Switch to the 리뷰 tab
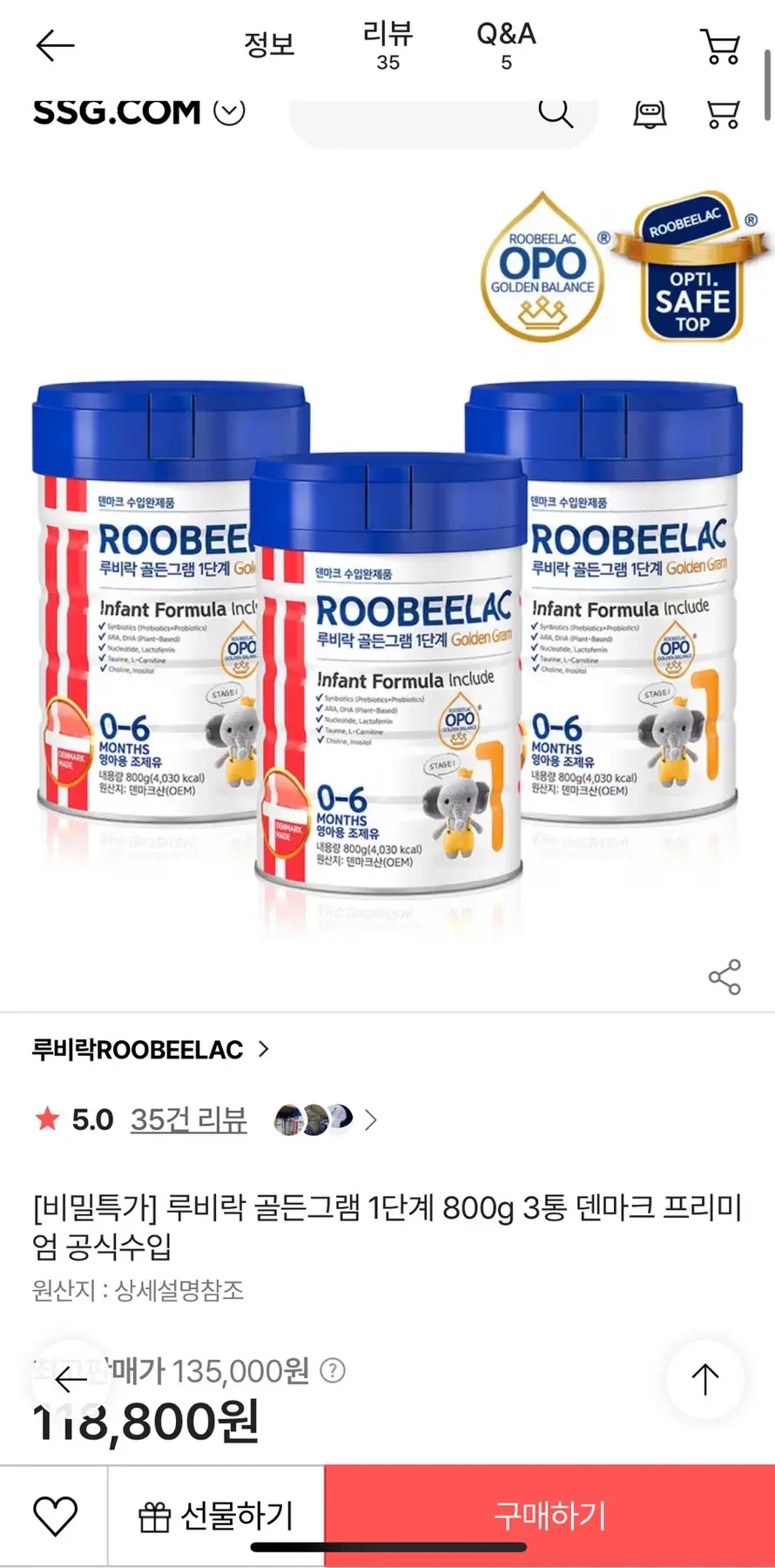This screenshot has height=1568, width=775. point(387,45)
